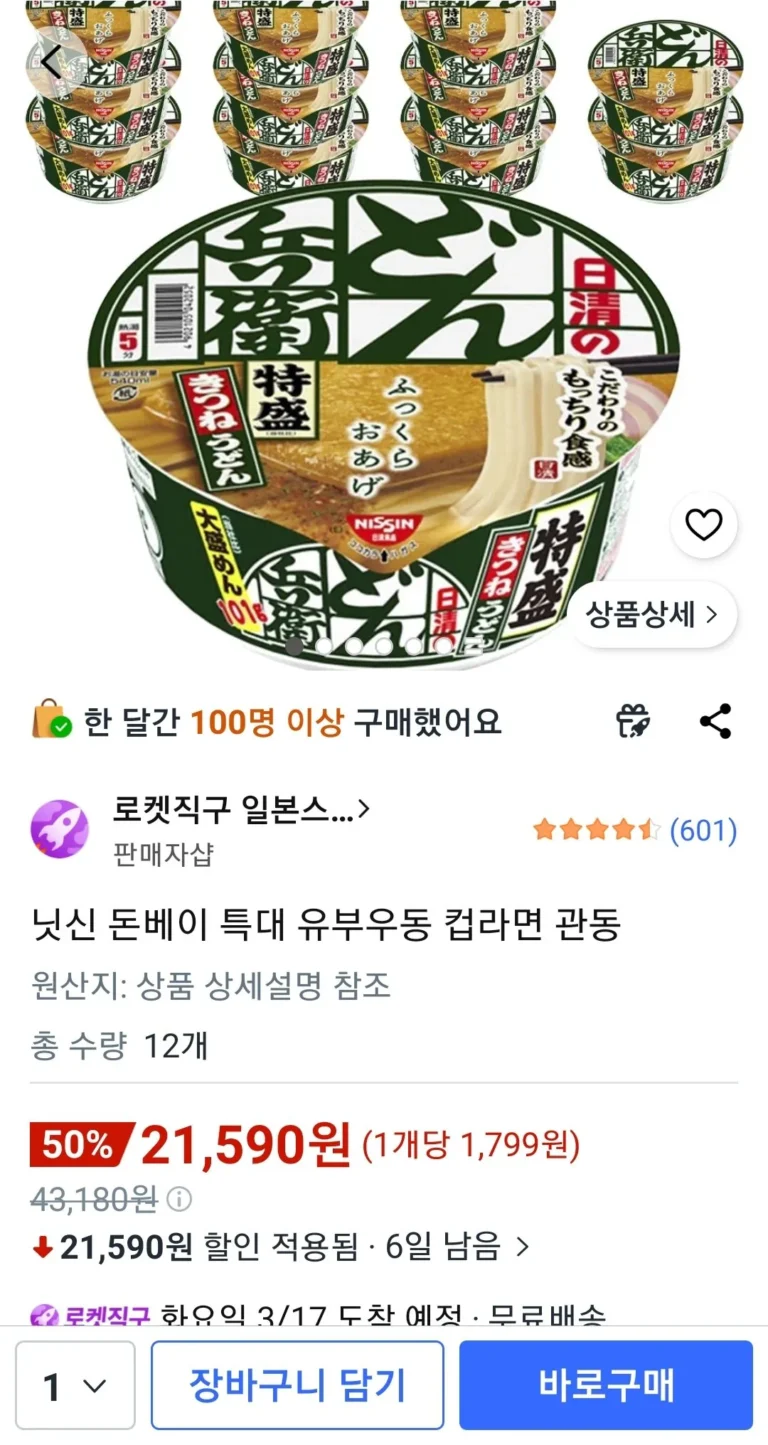Image resolution: width=768 pixels, height=1445 pixels.
Task: Share this product
Action: click(x=715, y=721)
